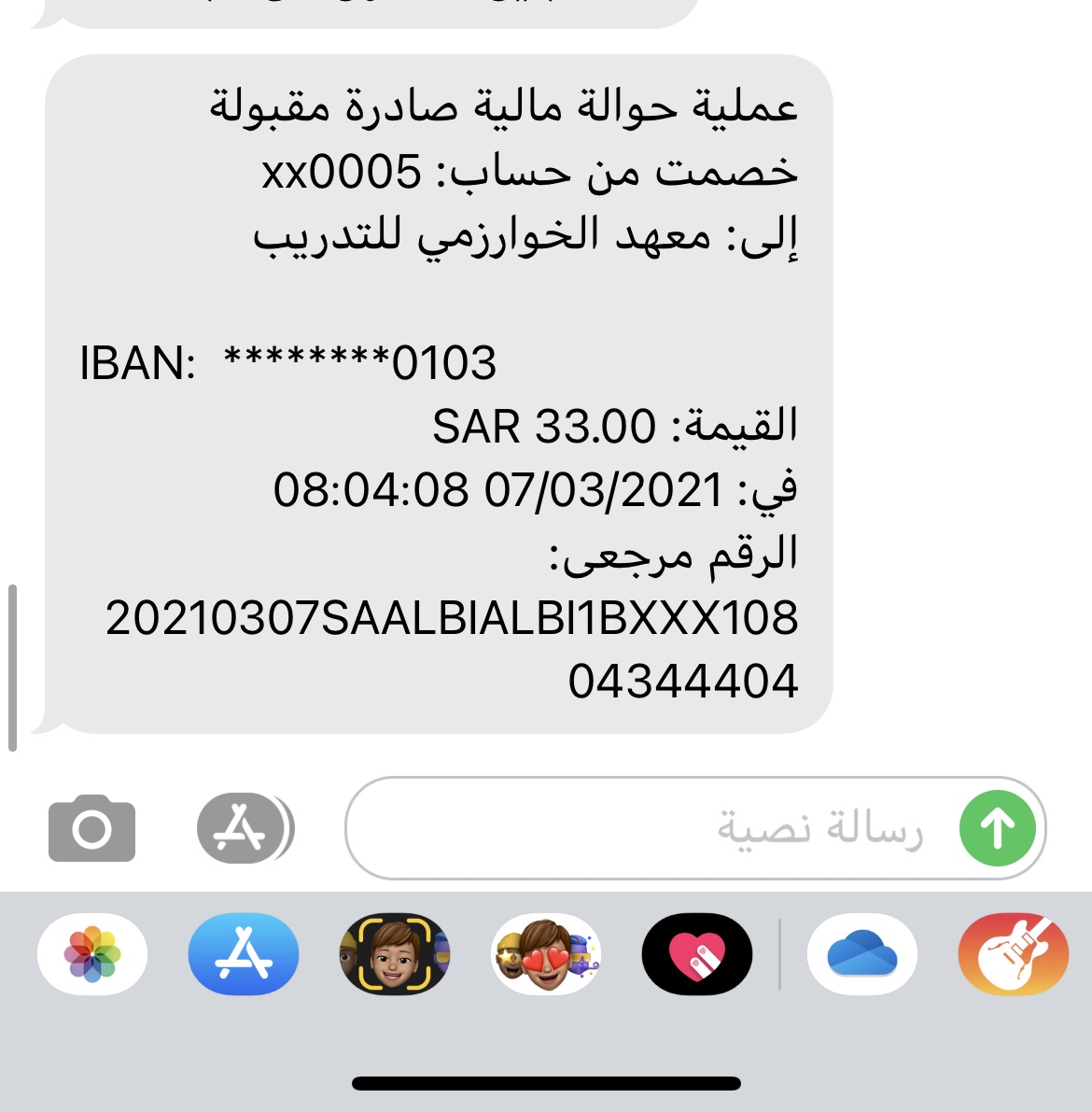Focus the text message input field
This screenshot has width=1092, height=1112.
[x=653, y=828]
